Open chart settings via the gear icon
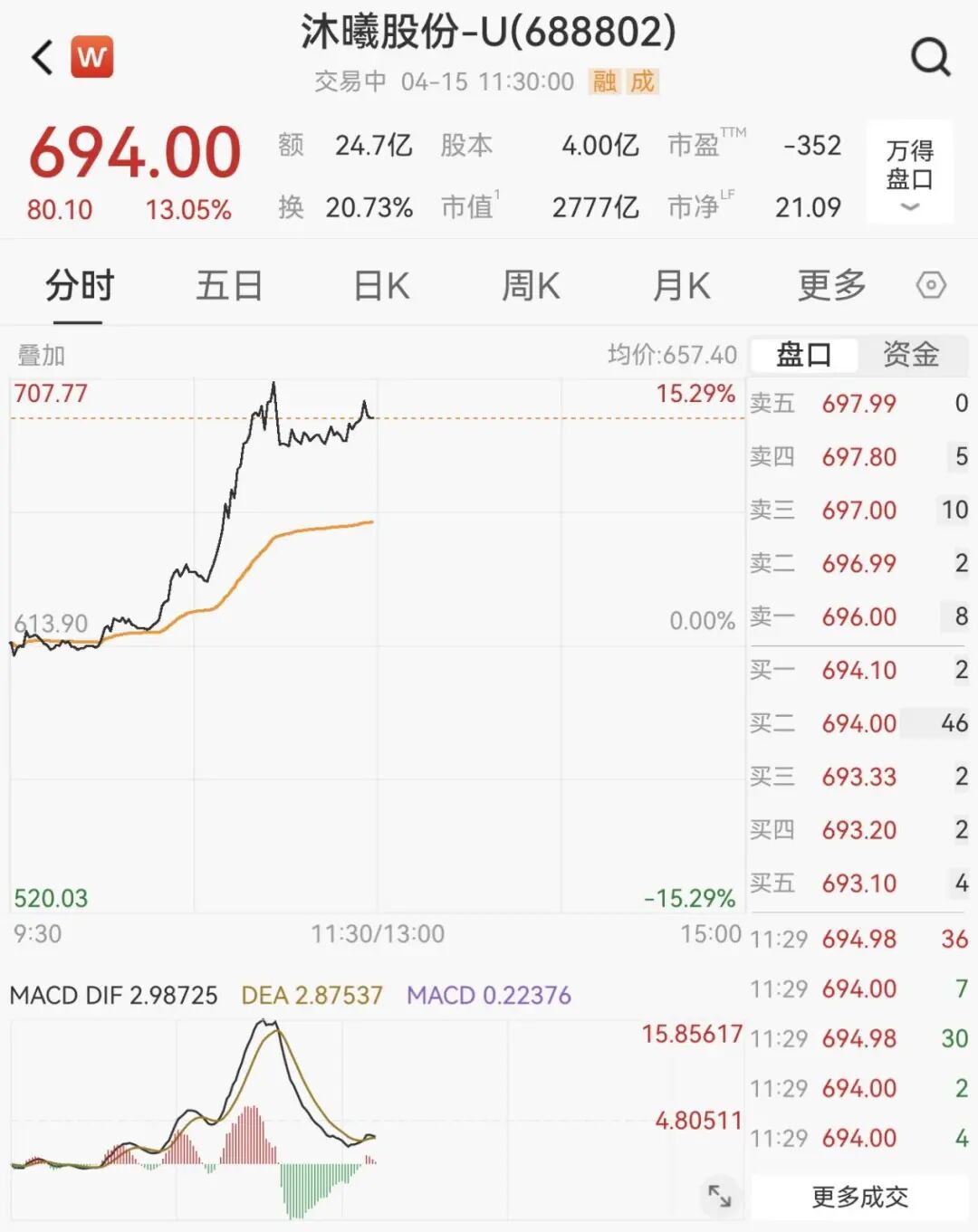 coord(931,285)
